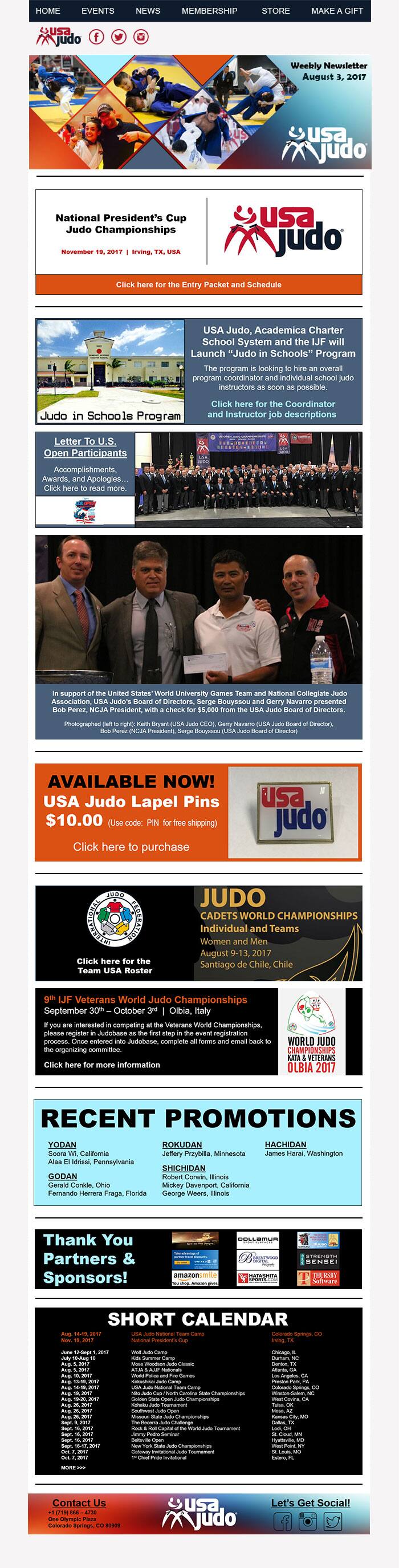Purchase USA Judo Lapel Pins
This screenshot has width=399, height=1568.
click(131, 846)
